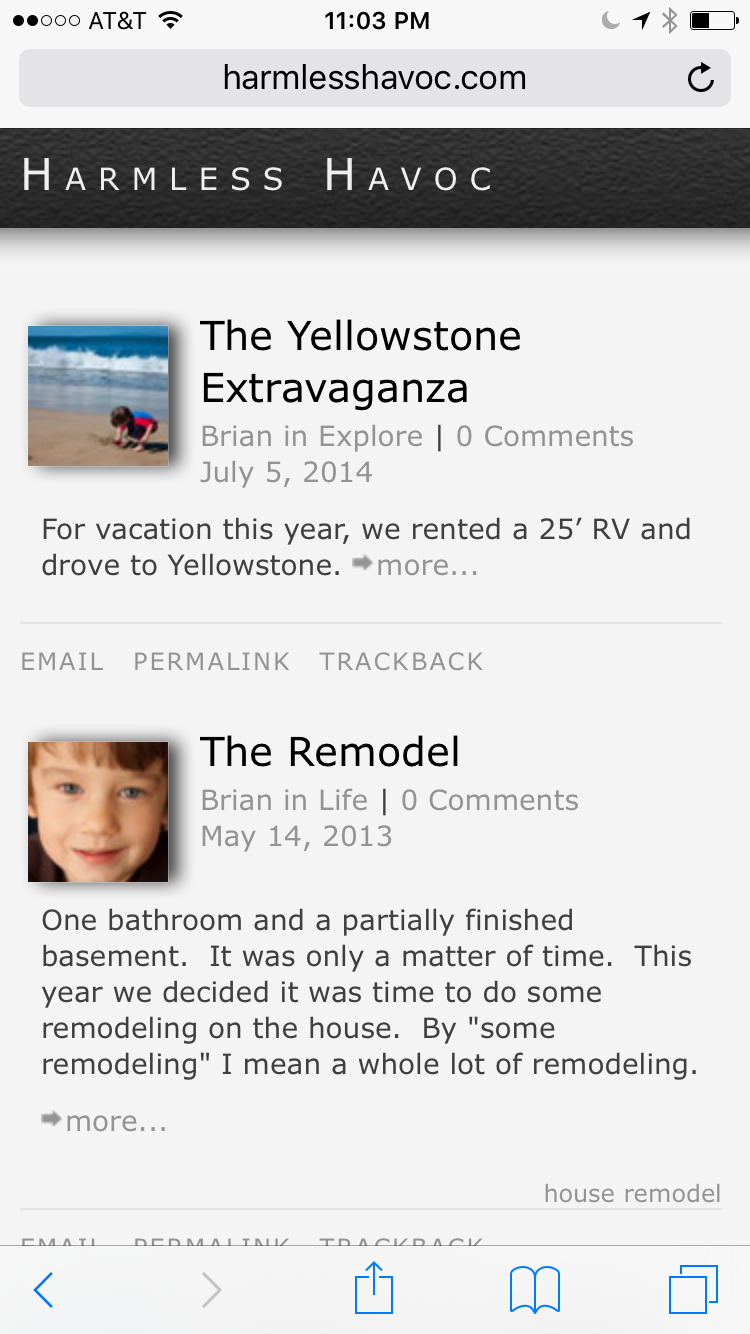
Task: View 0 Comments on the Yellowstone post
Action: [x=545, y=437]
